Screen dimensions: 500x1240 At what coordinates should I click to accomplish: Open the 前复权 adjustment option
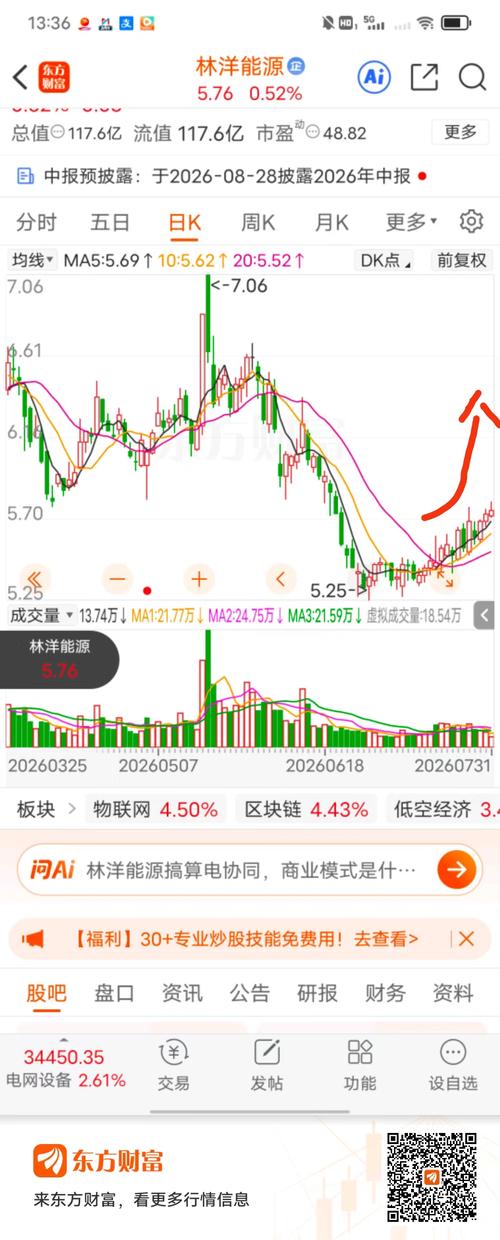tap(461, 260)
